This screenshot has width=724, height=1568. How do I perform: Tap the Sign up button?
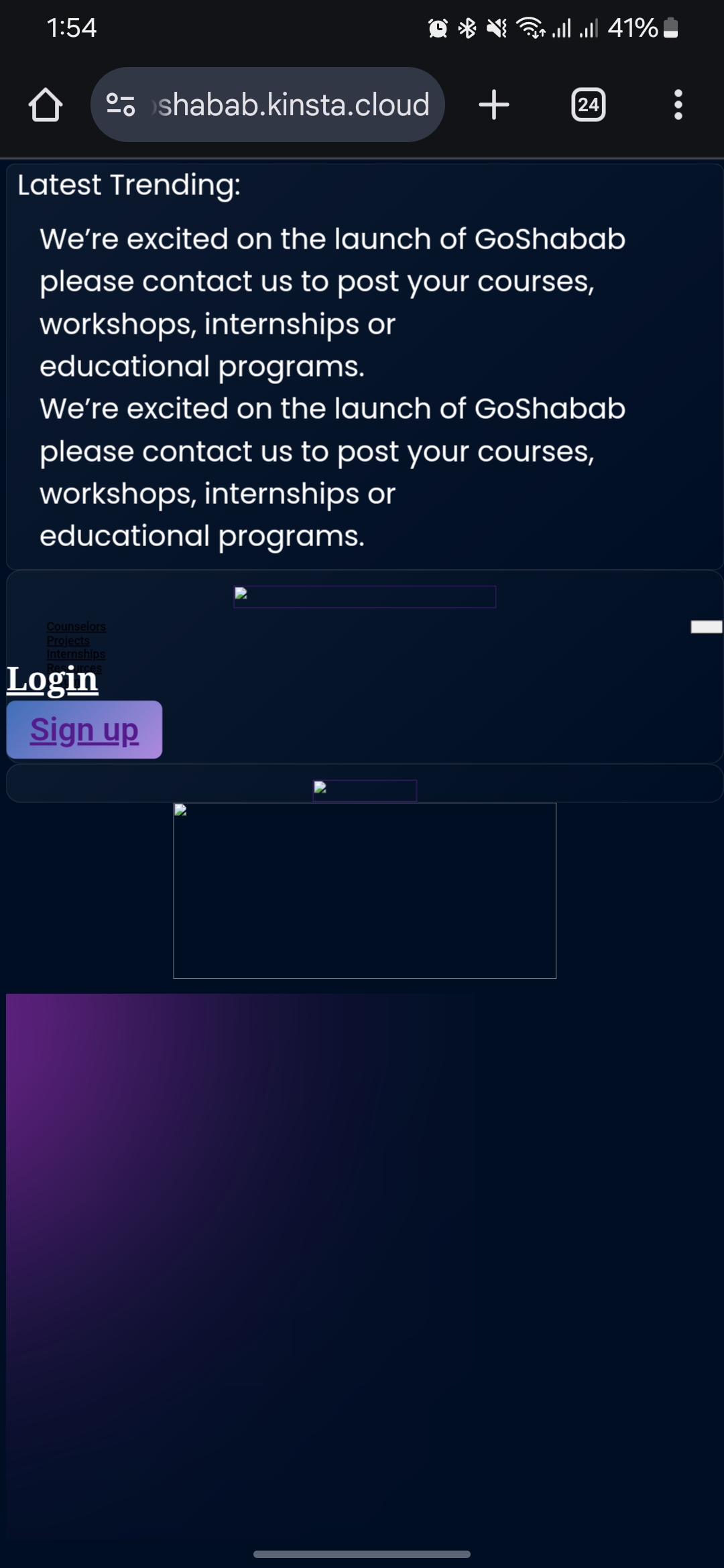(x=84, y=730)
